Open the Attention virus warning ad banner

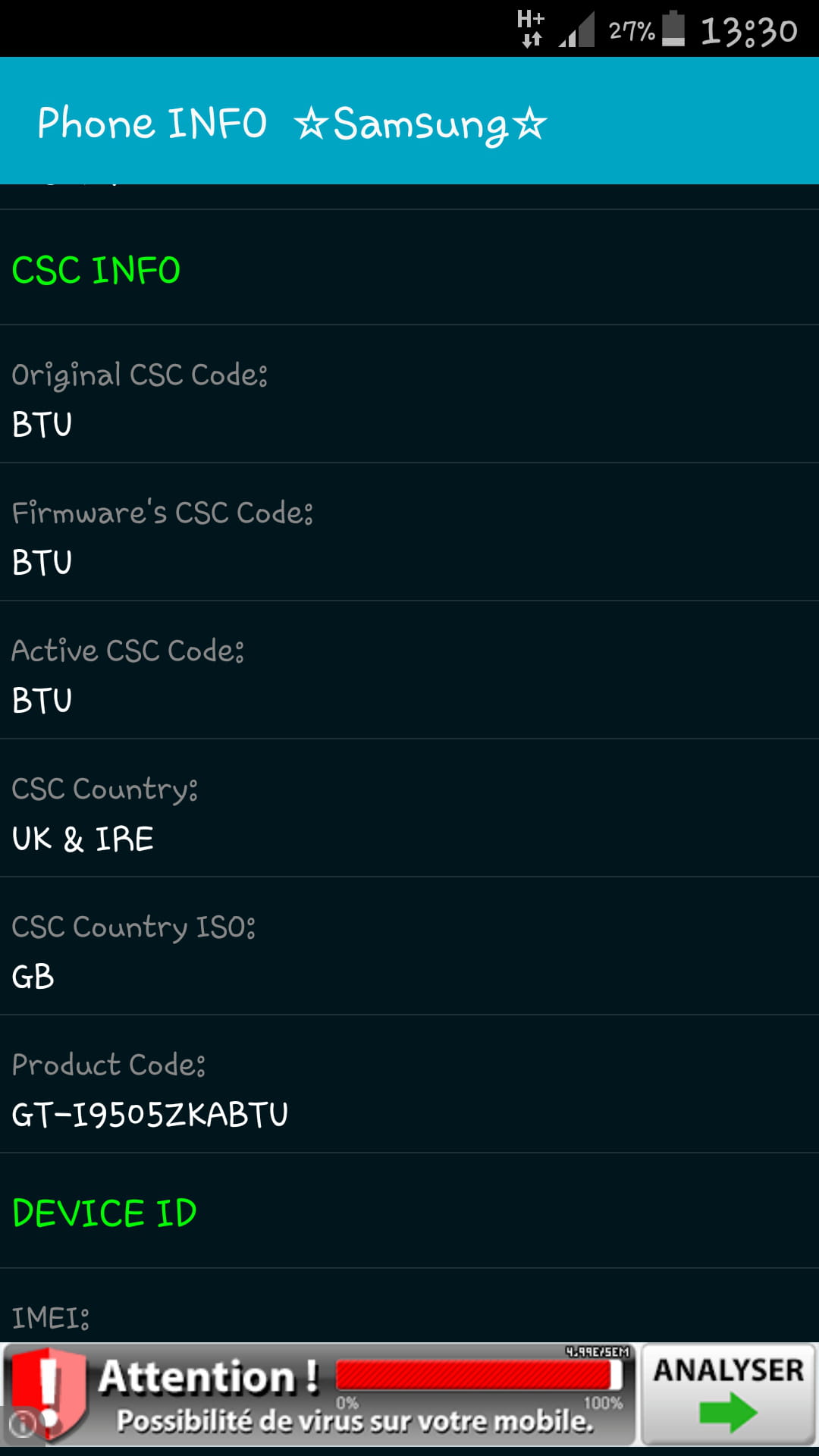[x=318, y=1395]
